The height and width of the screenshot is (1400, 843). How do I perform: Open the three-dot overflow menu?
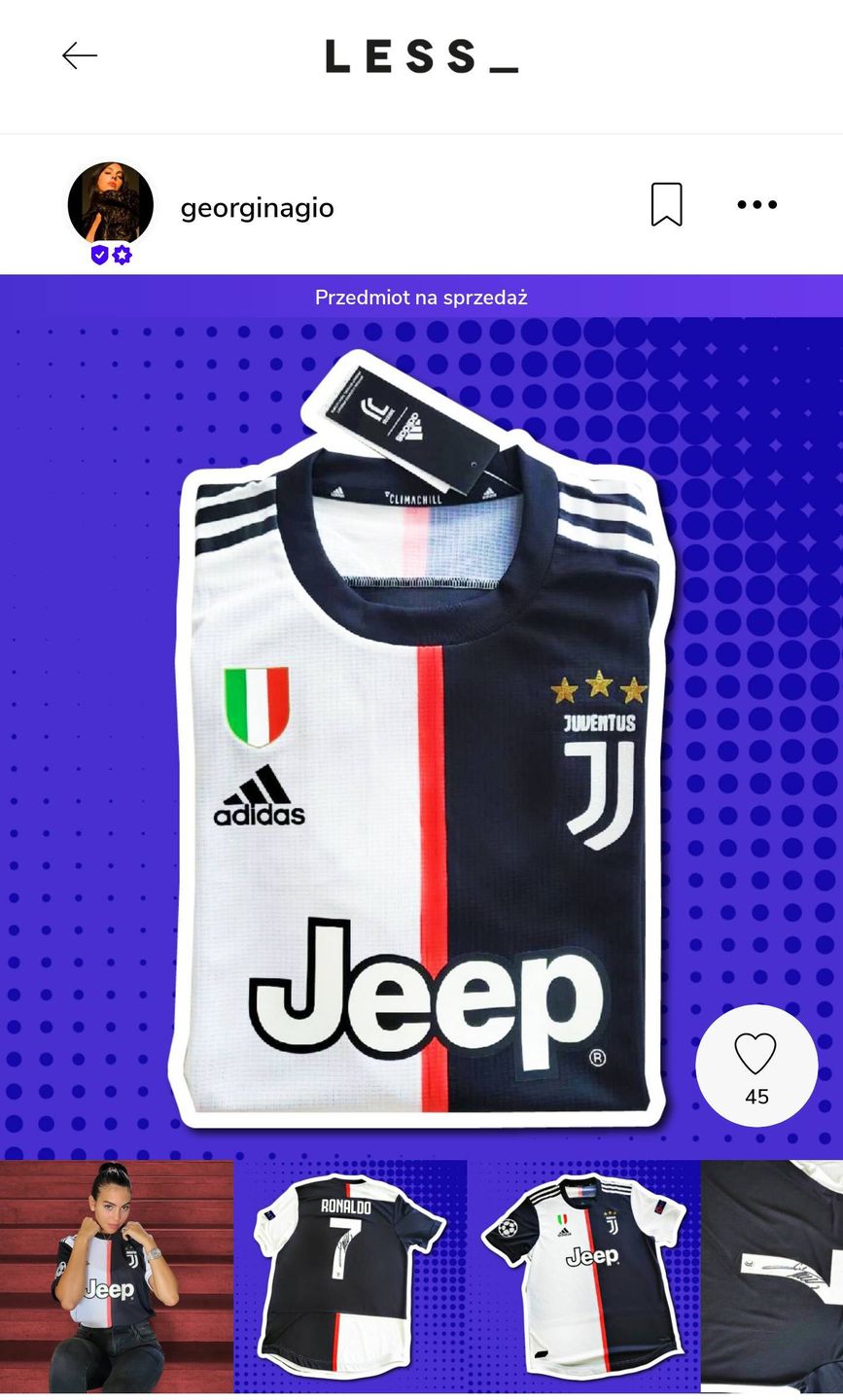click(756, 204)
